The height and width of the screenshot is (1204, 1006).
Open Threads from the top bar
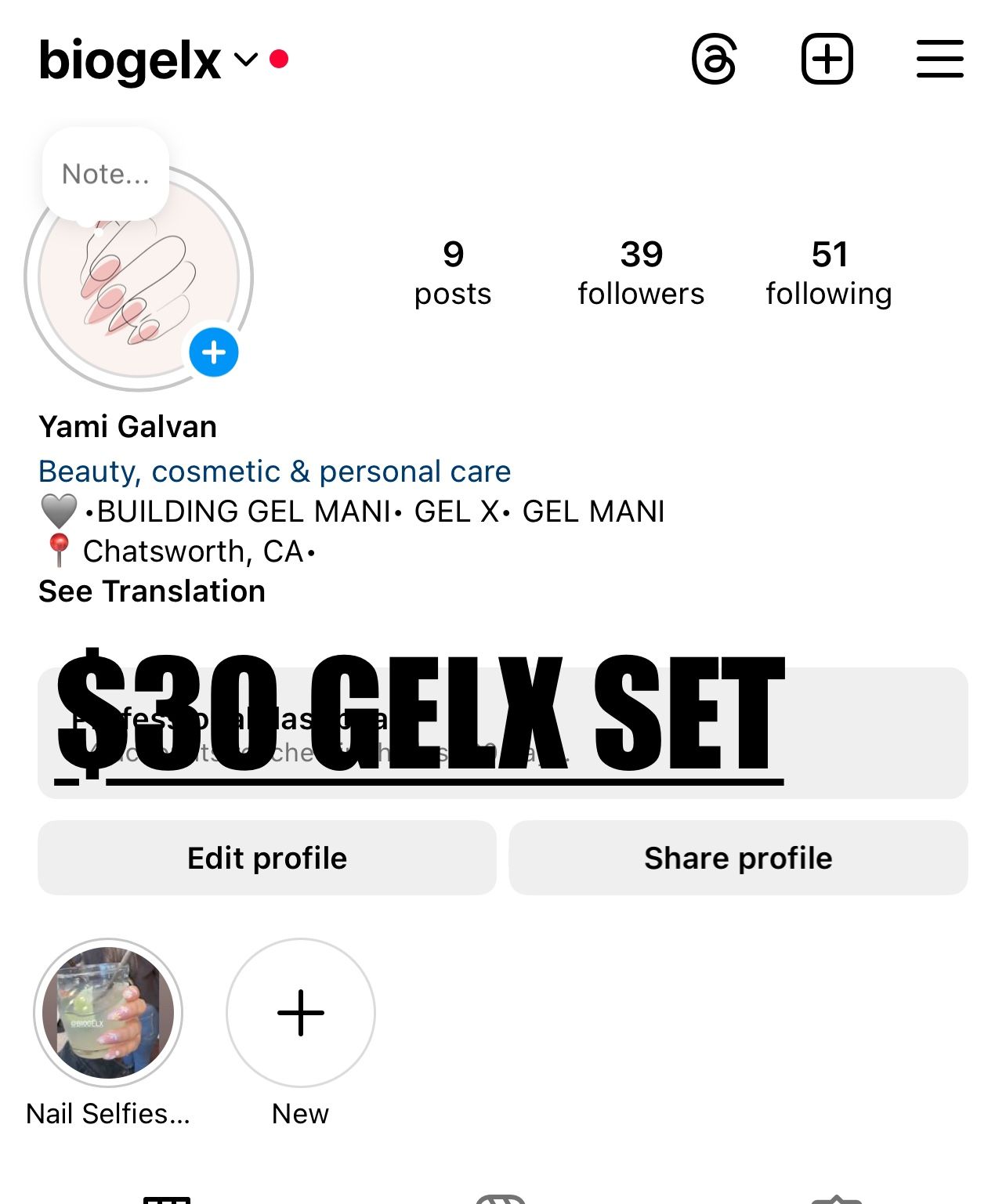click(714, 60)
